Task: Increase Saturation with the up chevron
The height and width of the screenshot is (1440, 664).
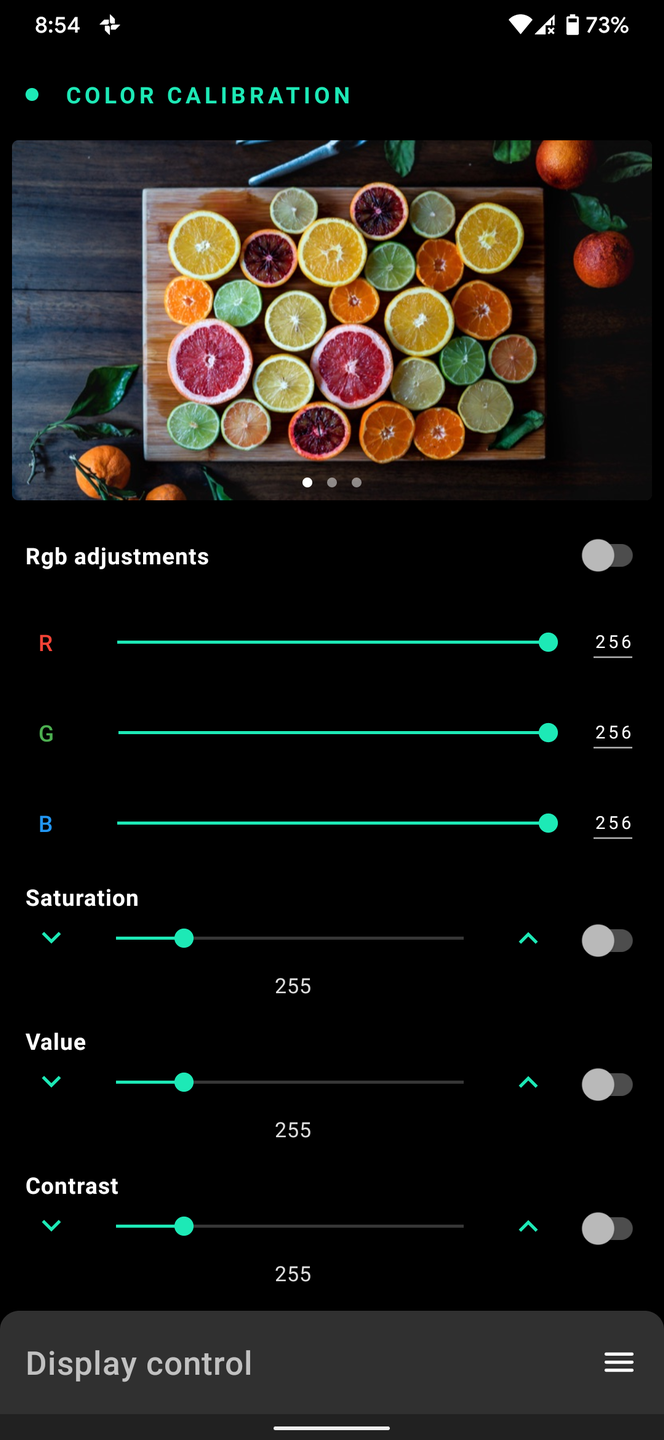Action: pos(528,938)
